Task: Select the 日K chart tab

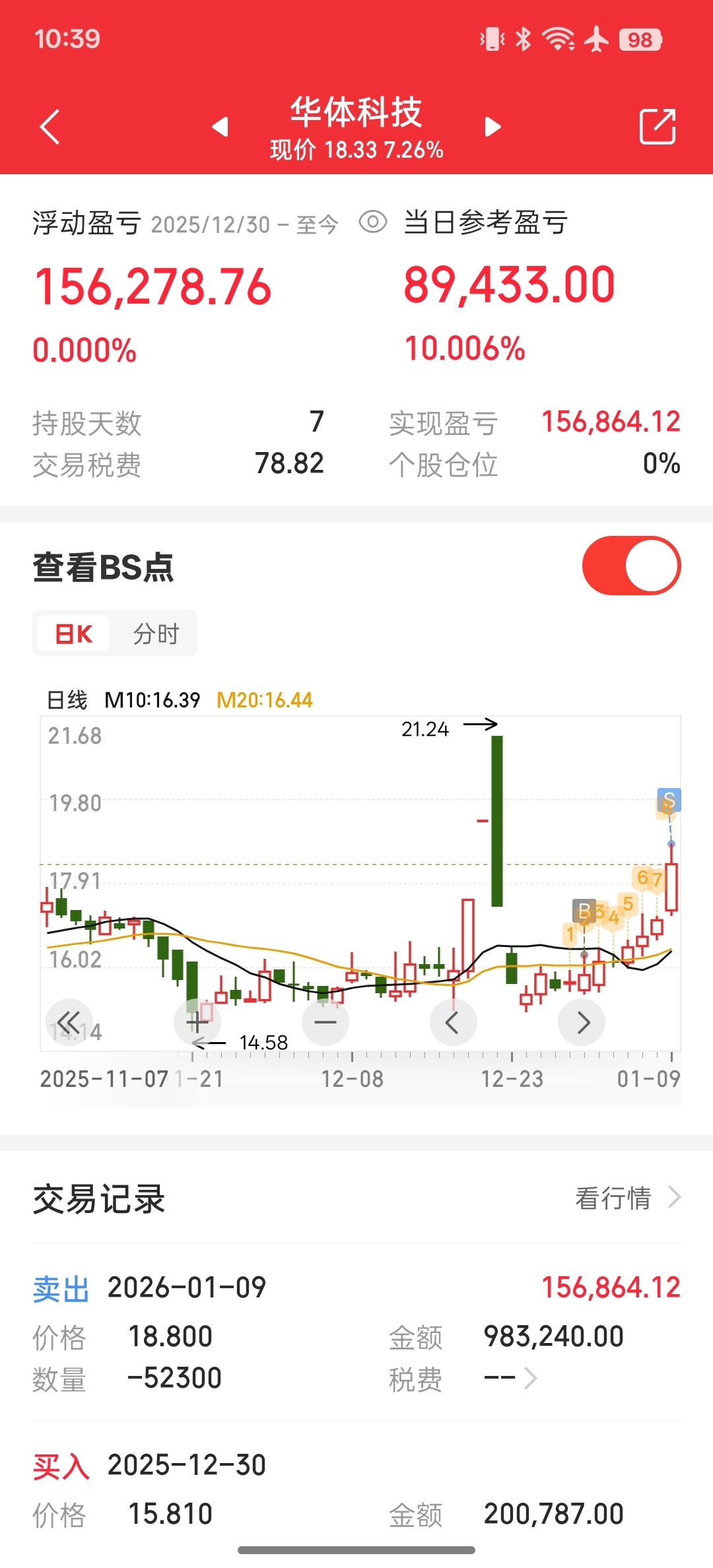Action: [73, 634]
